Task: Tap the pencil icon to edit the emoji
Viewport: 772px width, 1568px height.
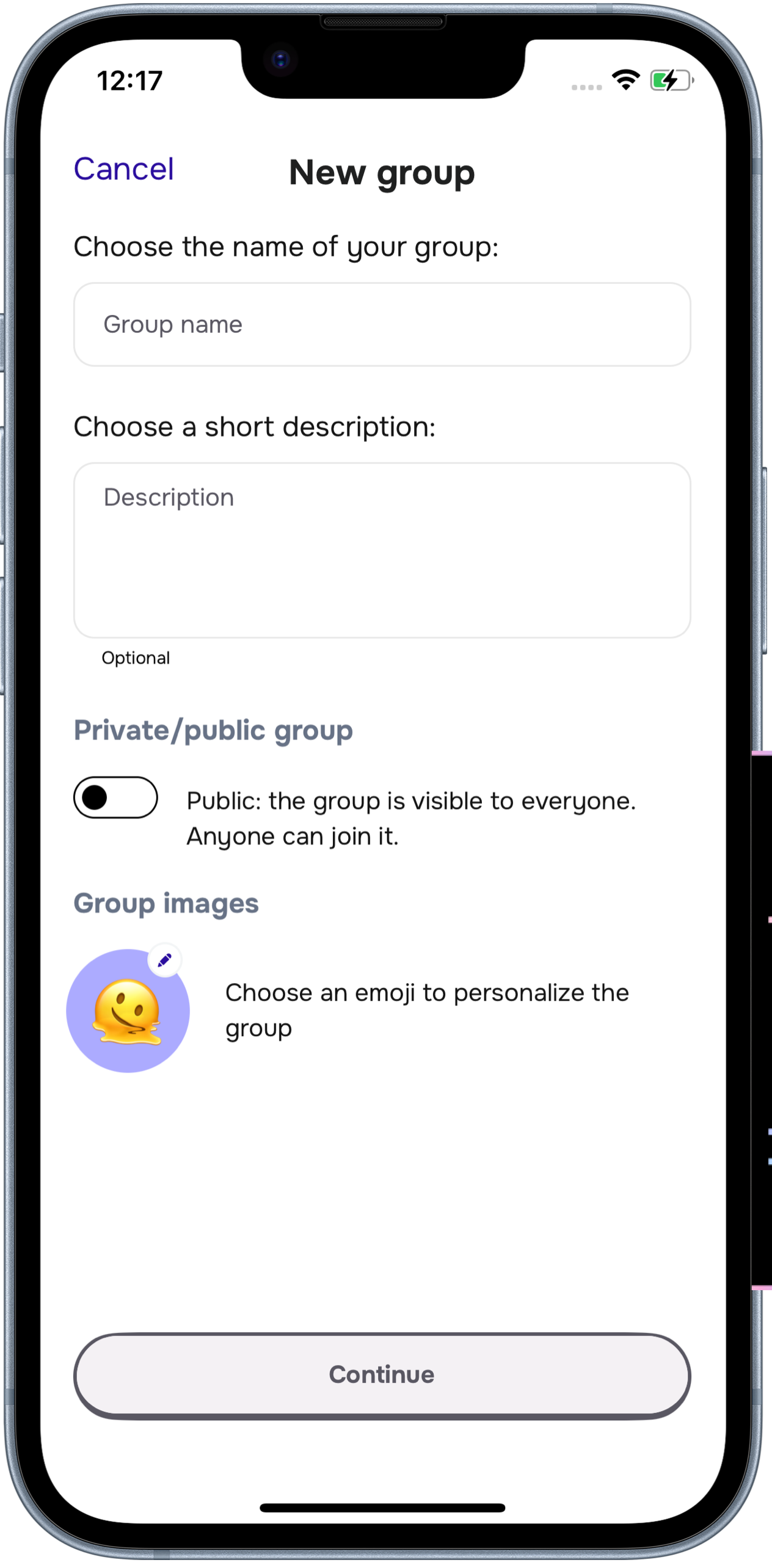Action: pos(164,960)
